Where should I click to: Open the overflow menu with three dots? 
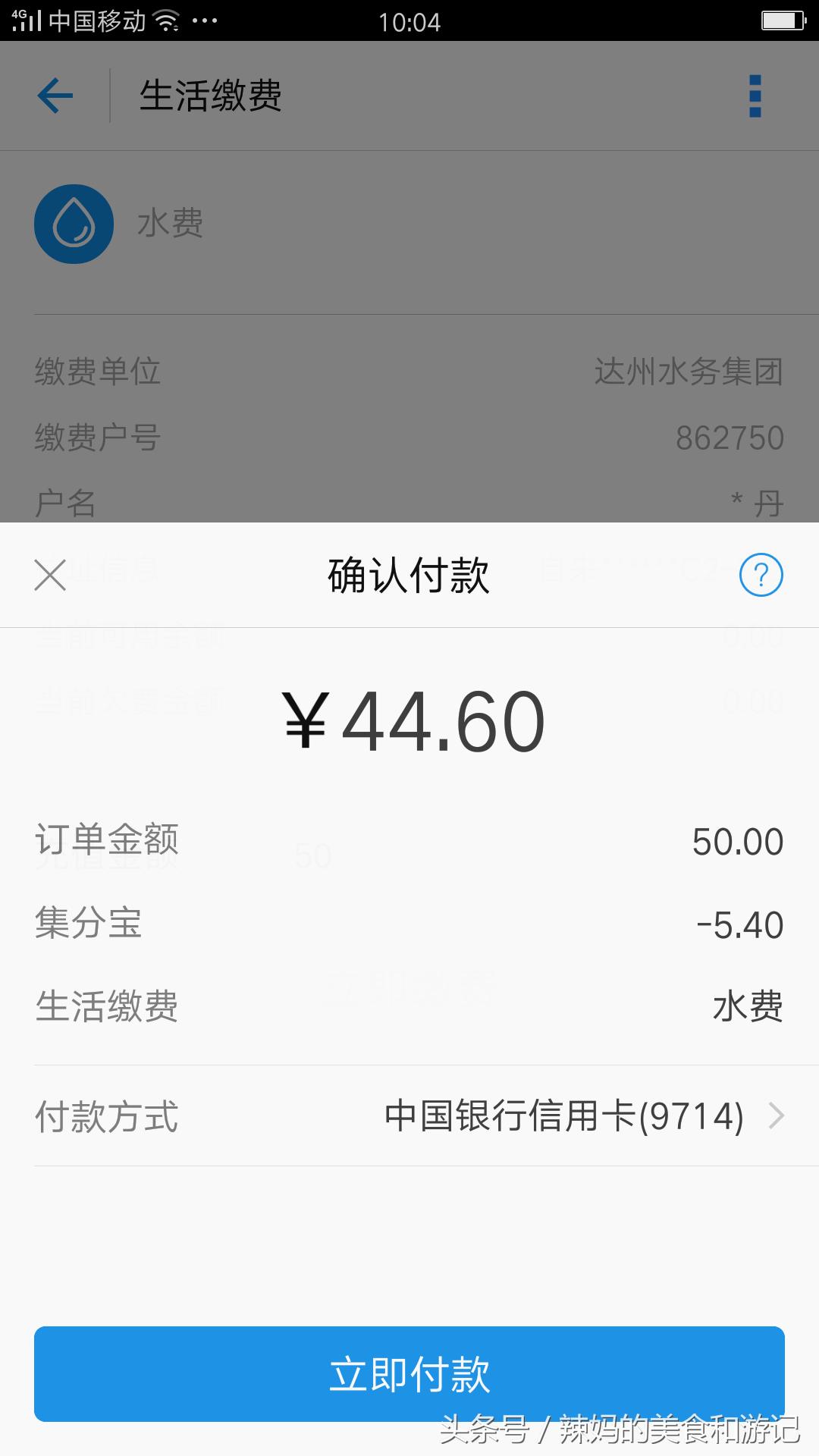pos(753,96)
